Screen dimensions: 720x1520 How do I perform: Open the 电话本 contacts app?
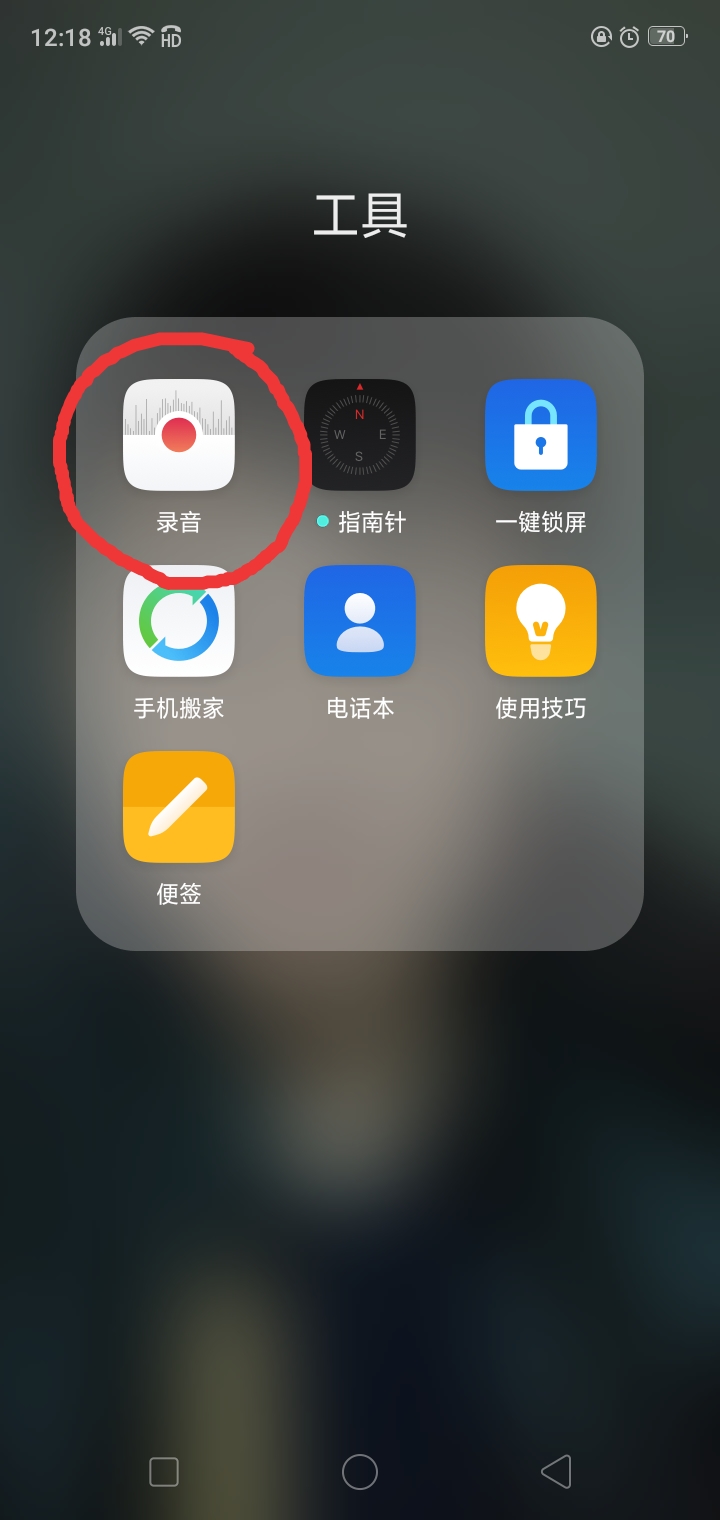click(360, 620)
